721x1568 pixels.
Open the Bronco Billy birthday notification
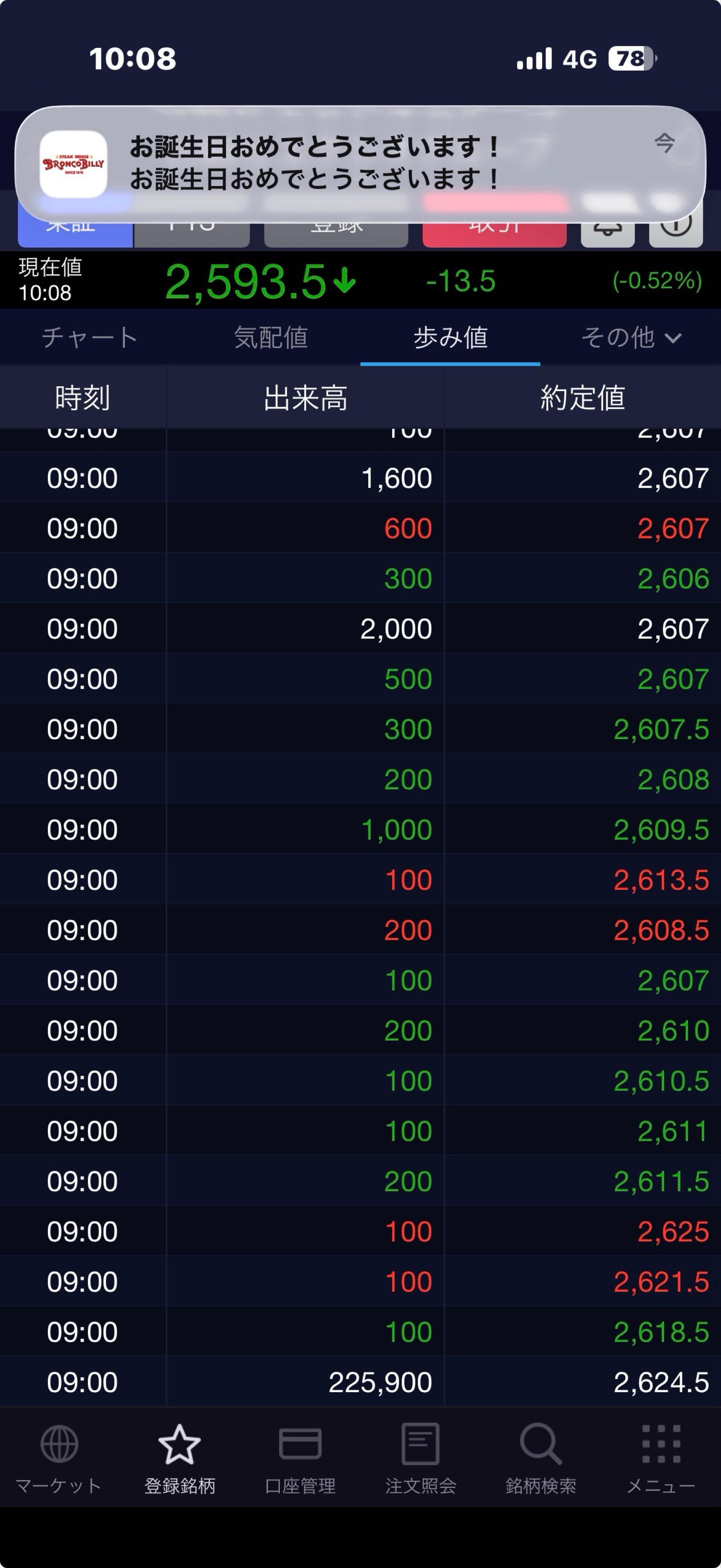359,163
